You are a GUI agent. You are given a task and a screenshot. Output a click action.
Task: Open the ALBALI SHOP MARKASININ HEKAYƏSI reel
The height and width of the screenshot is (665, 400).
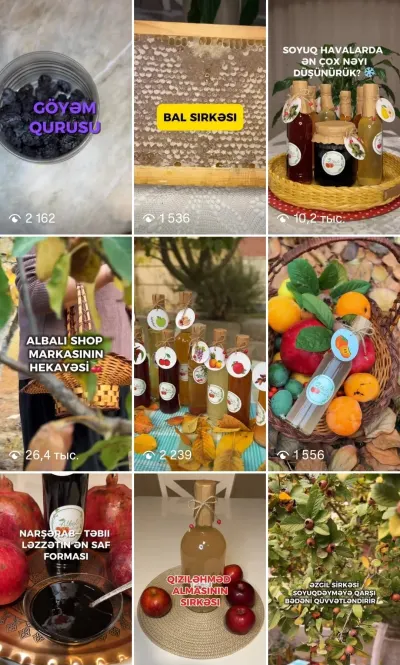[x=66, y=354]
